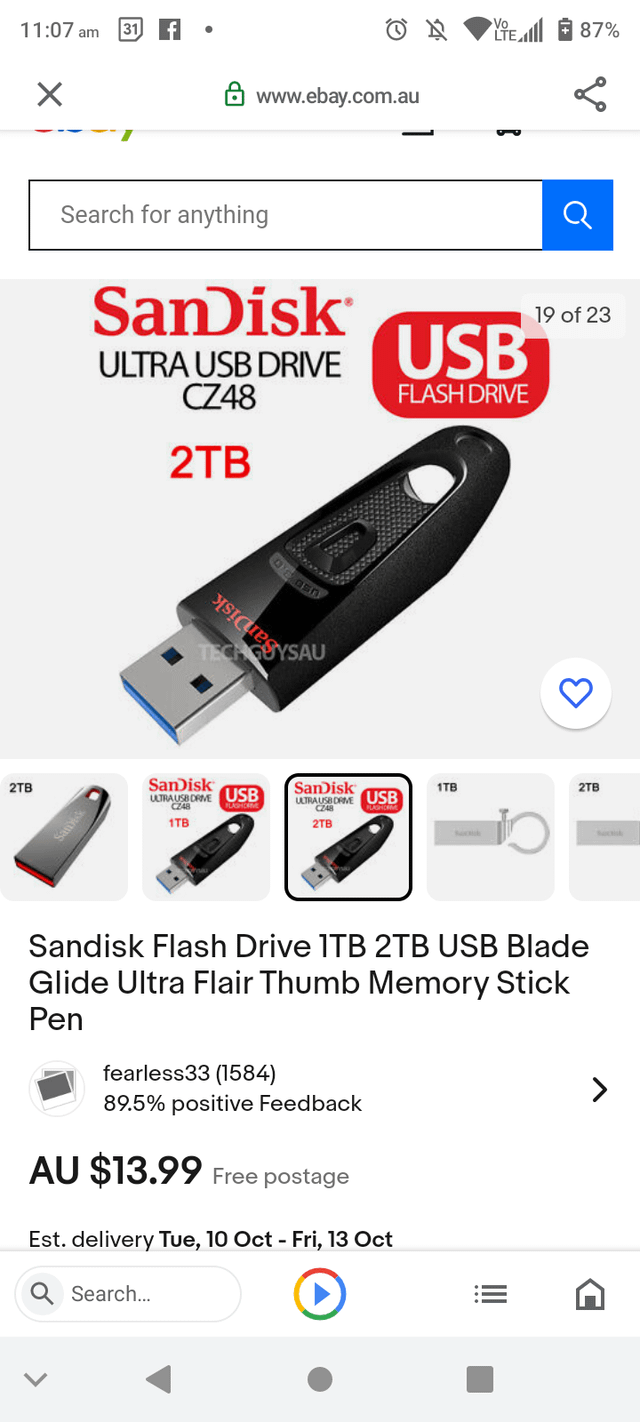Open the main 2TB SanDisk product image
The width and height of the screenshot is (640, 1422).
coord(320,518)
